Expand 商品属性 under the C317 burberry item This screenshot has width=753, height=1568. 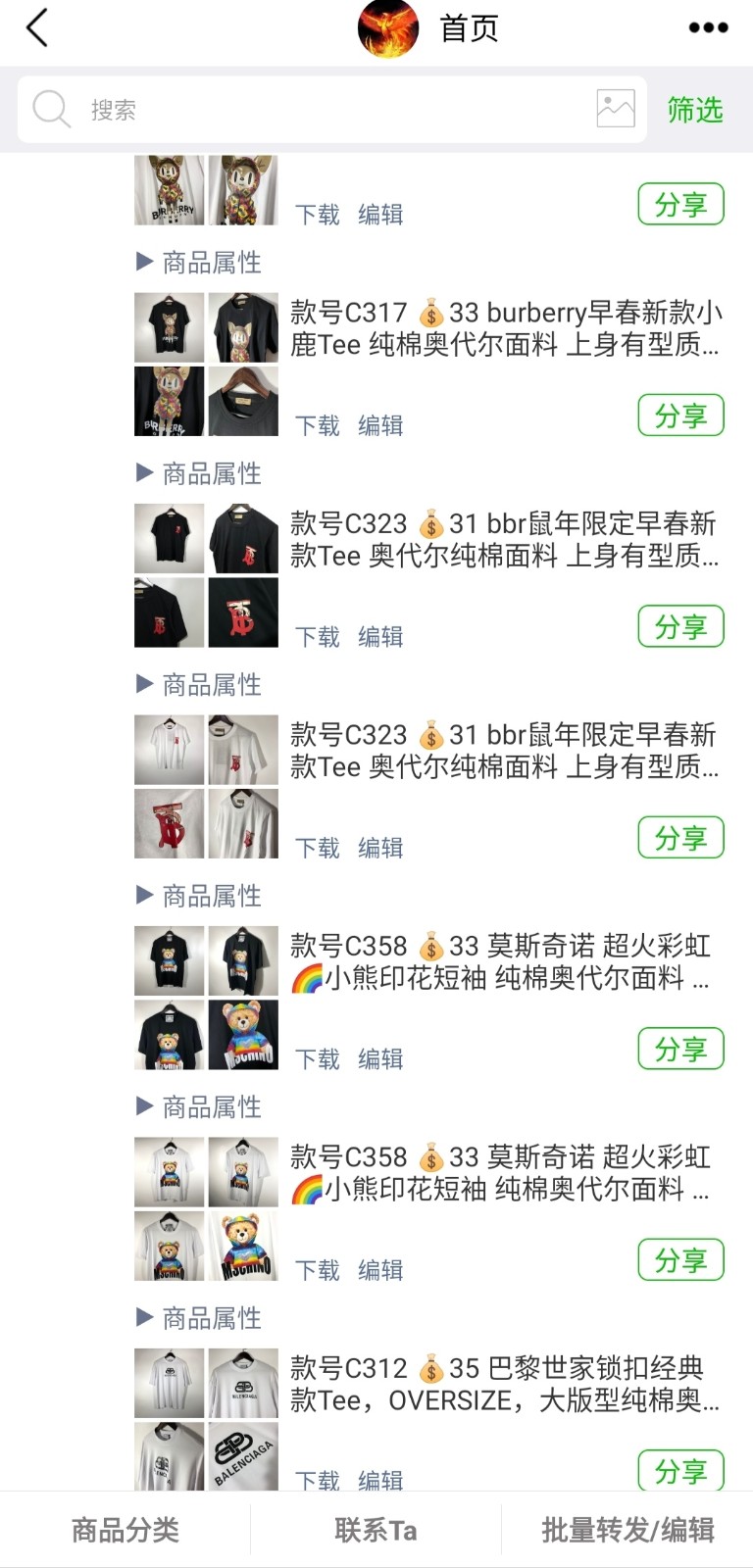(199, 474)
